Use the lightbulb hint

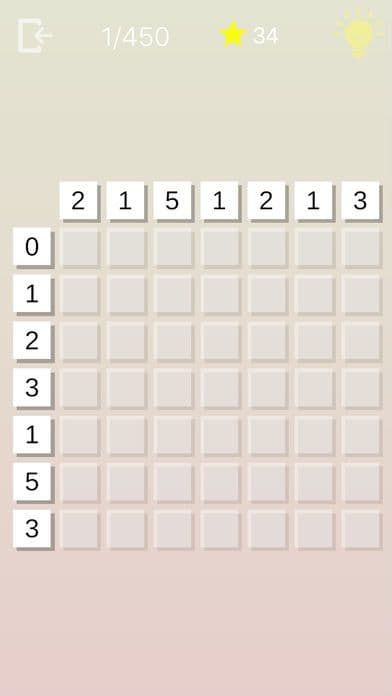(x=358, y=34)
